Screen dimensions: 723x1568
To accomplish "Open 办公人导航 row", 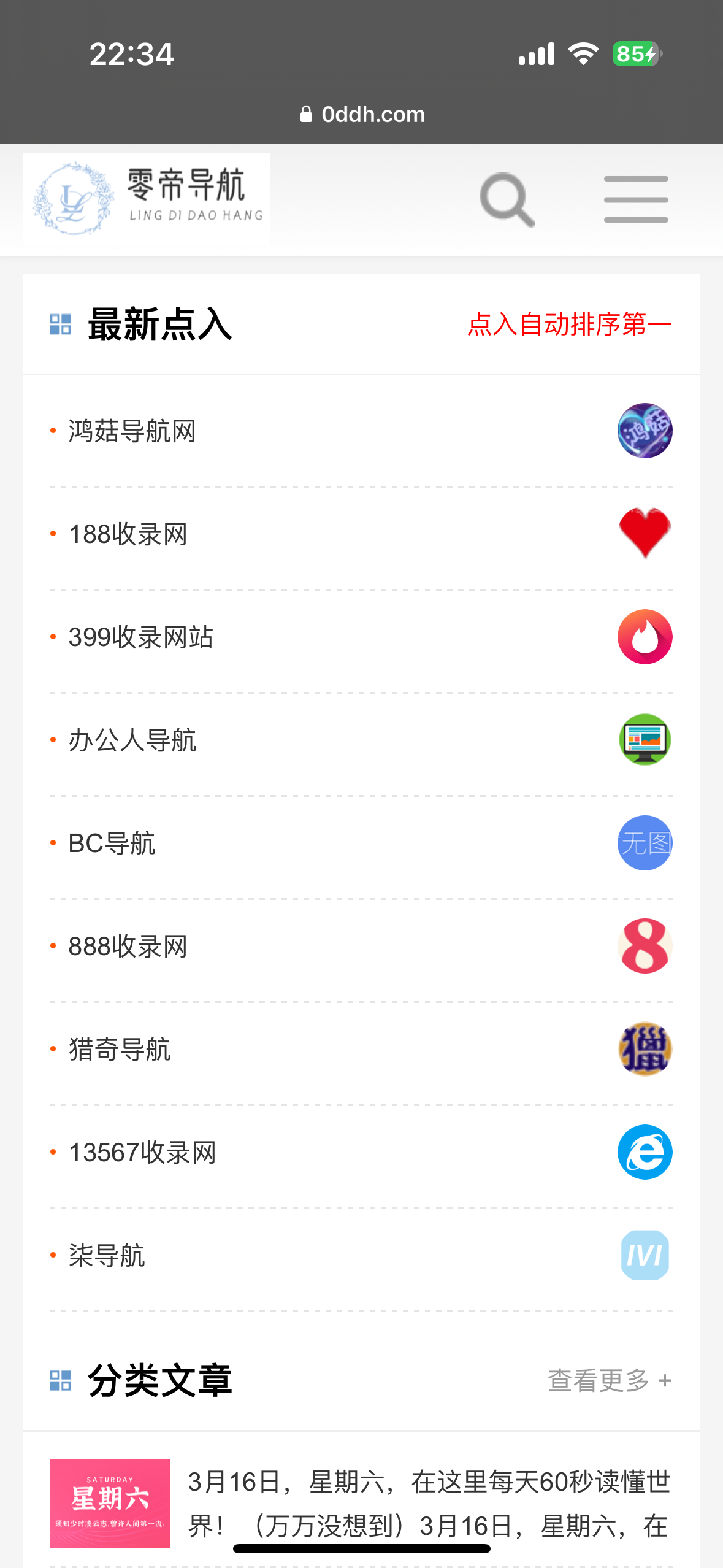I will click(x=132, y=740).
